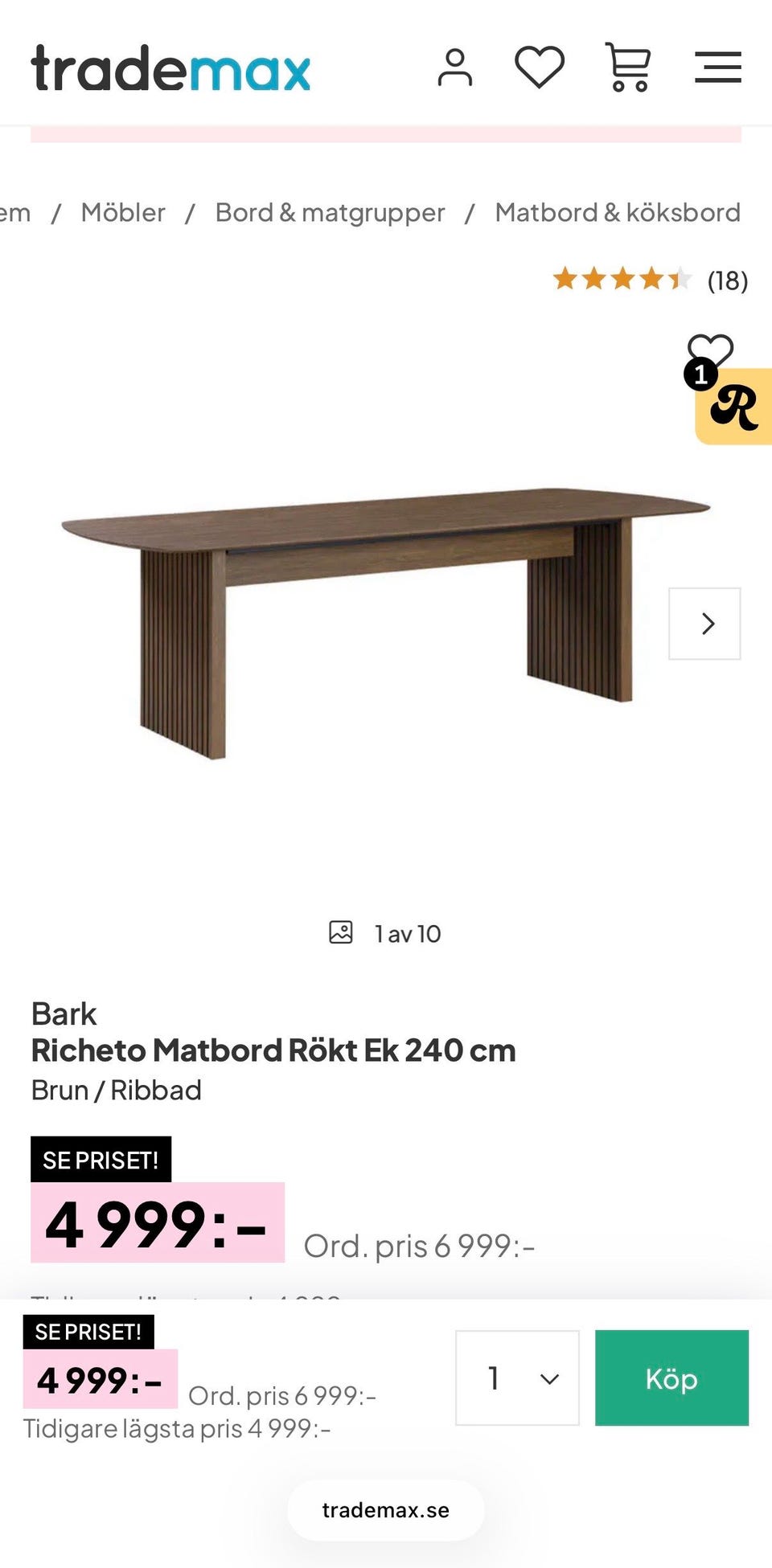Open the 18 customer reviews rating

650,280
